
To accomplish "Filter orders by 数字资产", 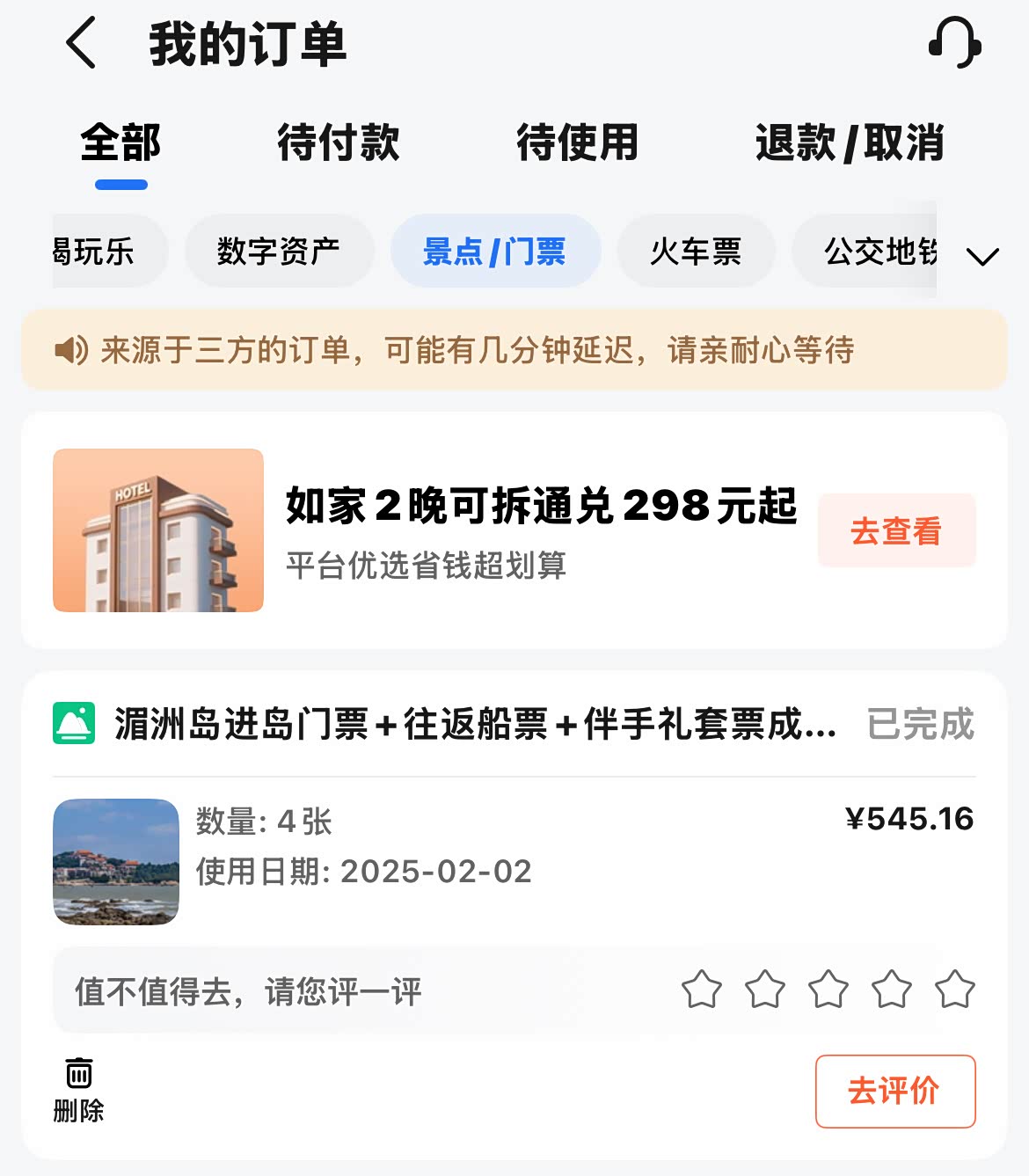I will click(x=279, y=252).
